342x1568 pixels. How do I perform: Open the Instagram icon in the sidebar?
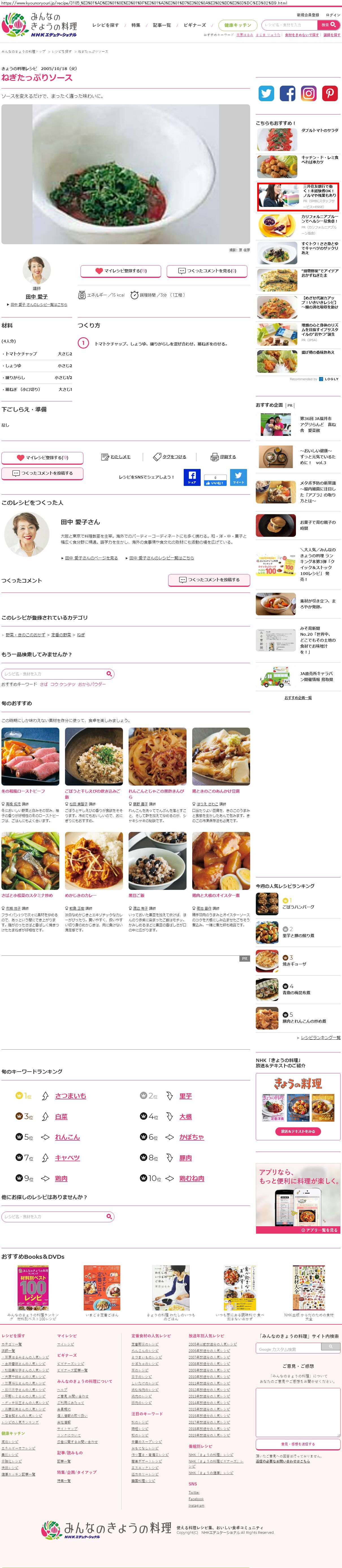click(309, 93)
